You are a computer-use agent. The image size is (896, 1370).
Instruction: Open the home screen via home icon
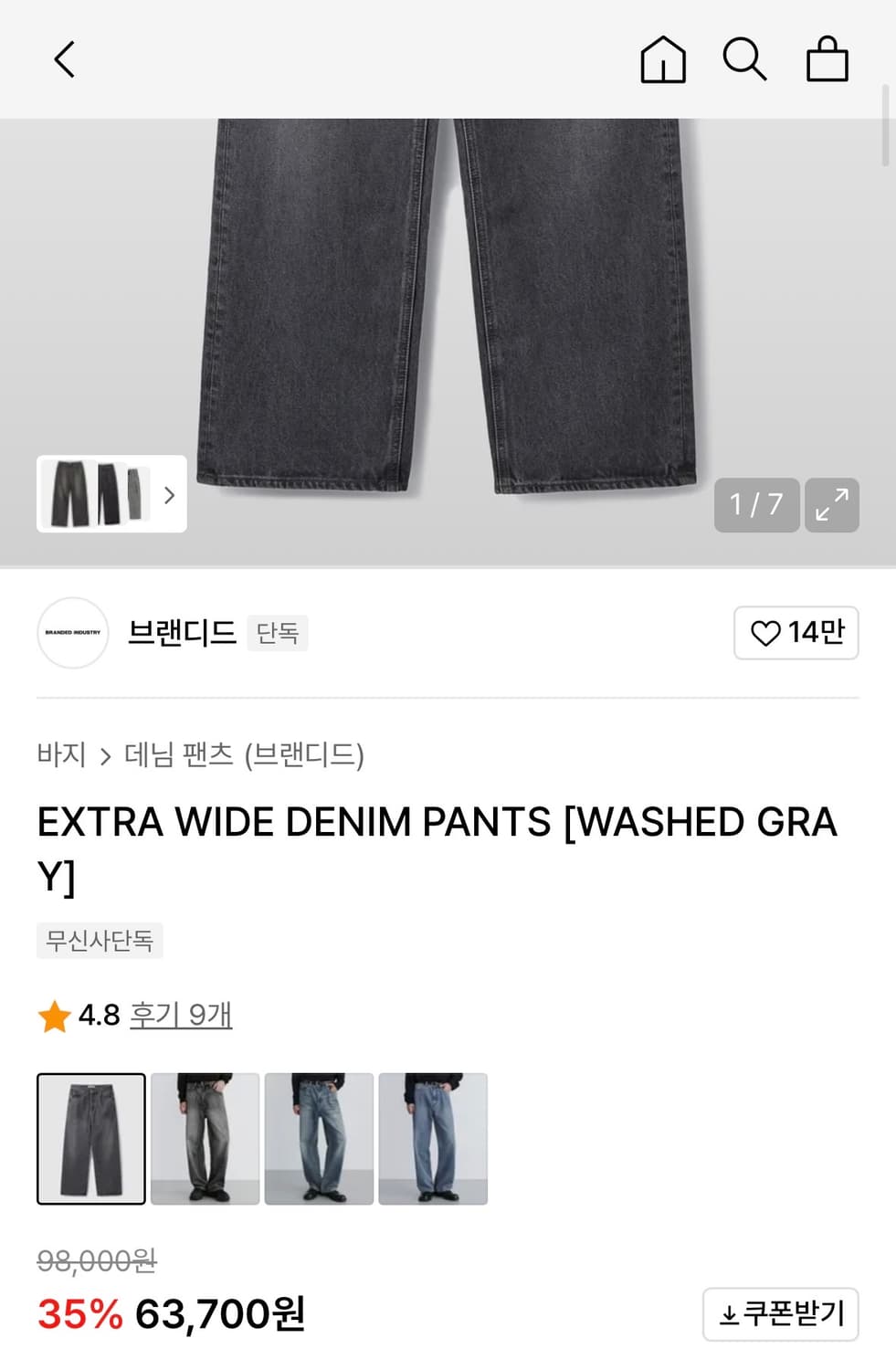[663, 59]
